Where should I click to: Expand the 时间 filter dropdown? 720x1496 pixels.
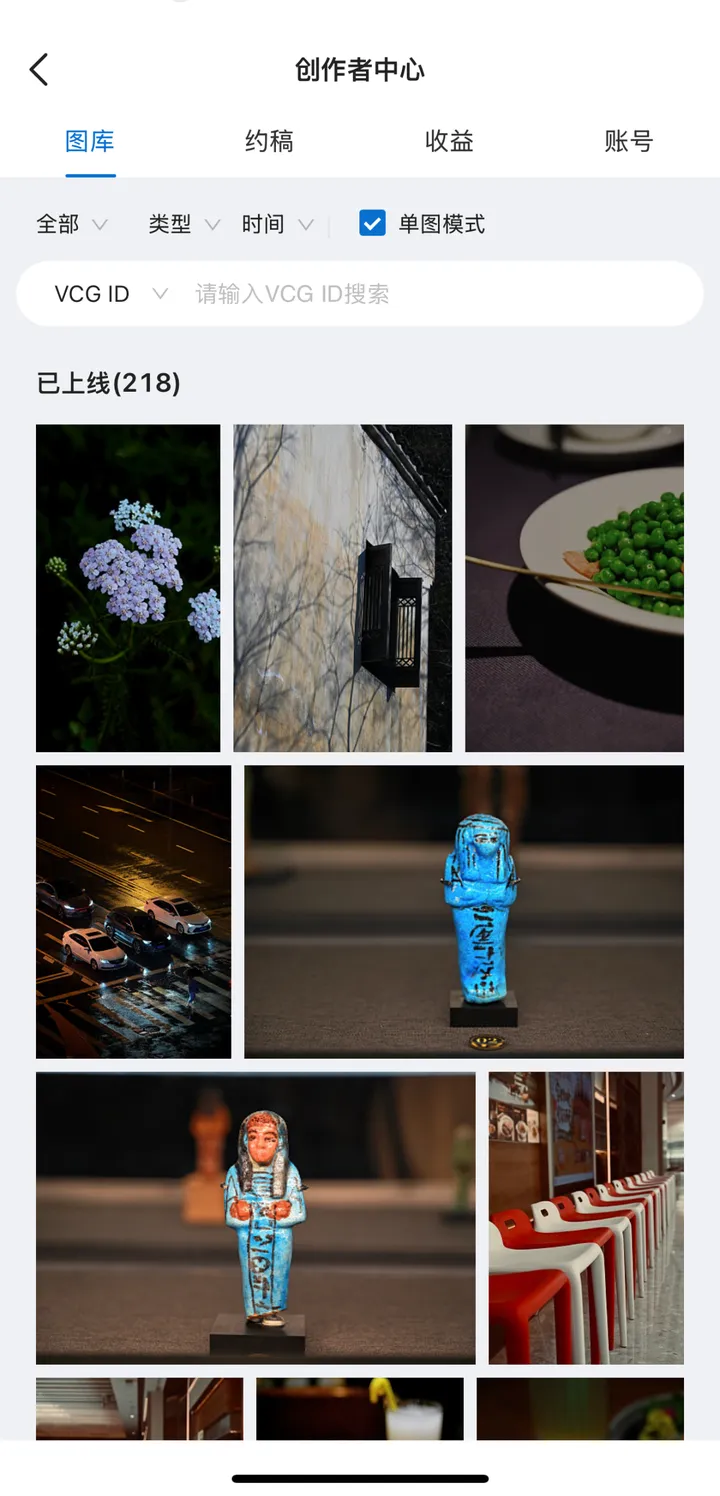click(277, 224)
